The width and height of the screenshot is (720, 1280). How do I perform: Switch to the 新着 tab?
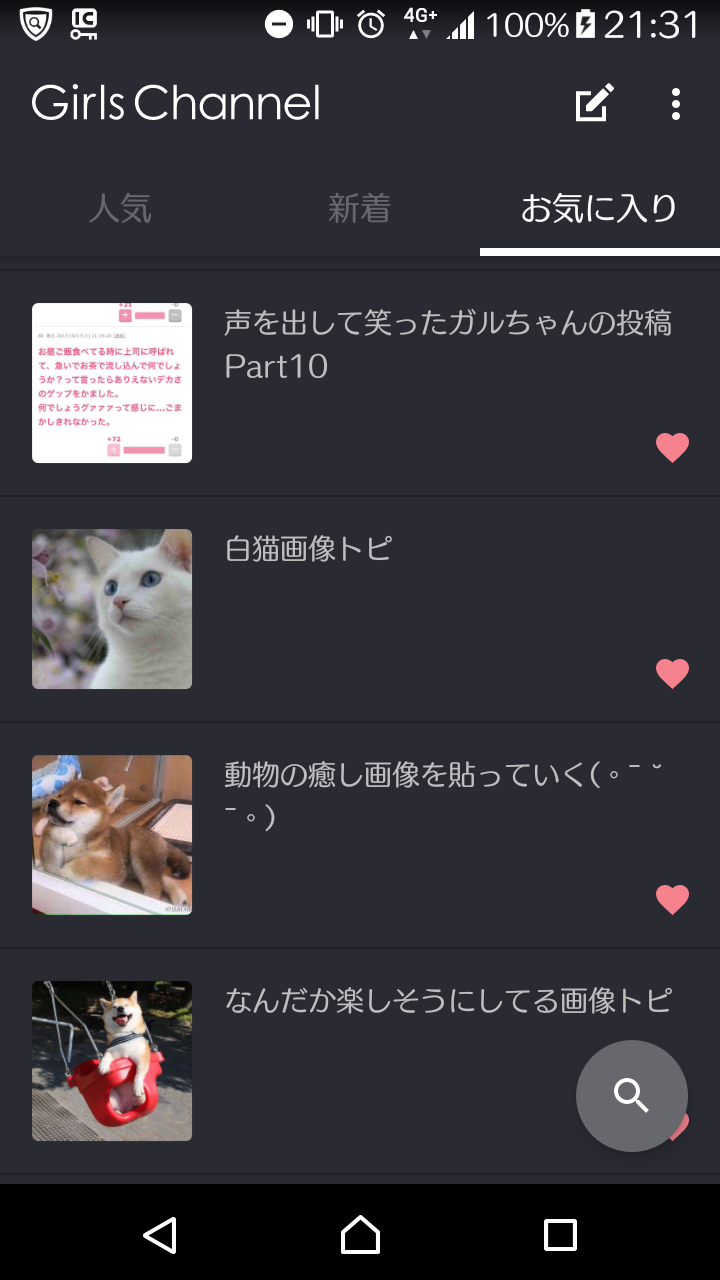[x=360, y=208]
